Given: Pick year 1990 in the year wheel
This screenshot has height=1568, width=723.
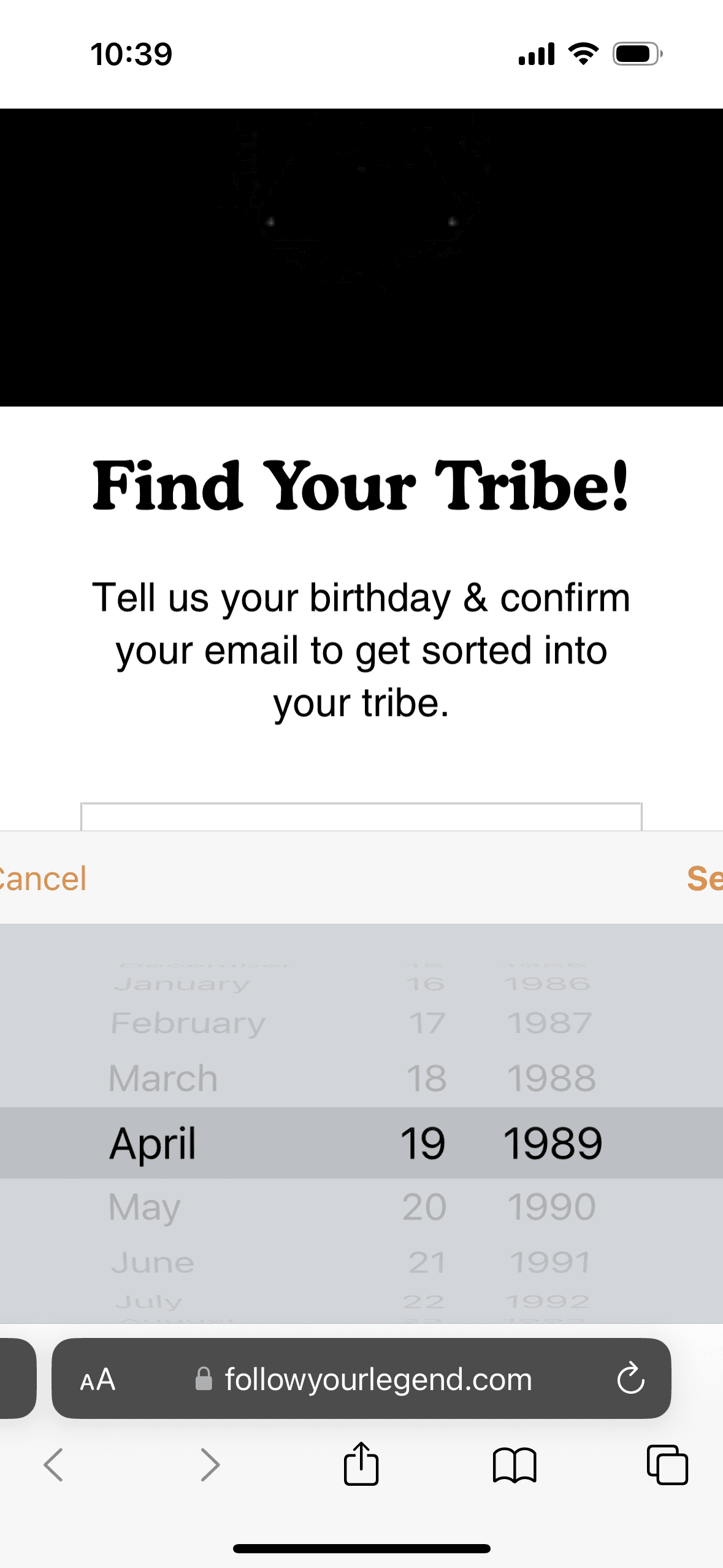Looking at the screenshot, I should coord(551,1207).
